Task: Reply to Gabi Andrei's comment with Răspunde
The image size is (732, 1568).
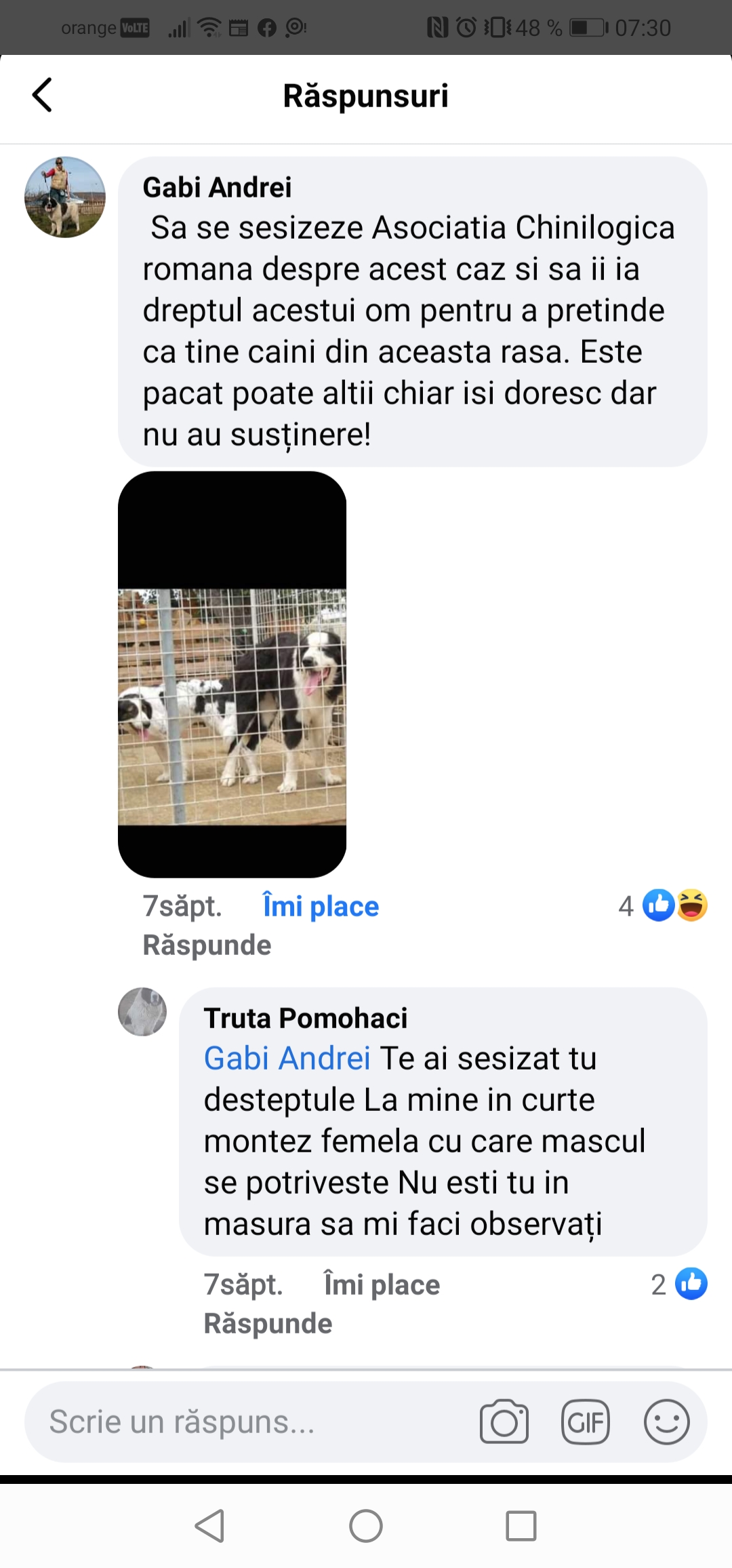Action: (207, 945)
